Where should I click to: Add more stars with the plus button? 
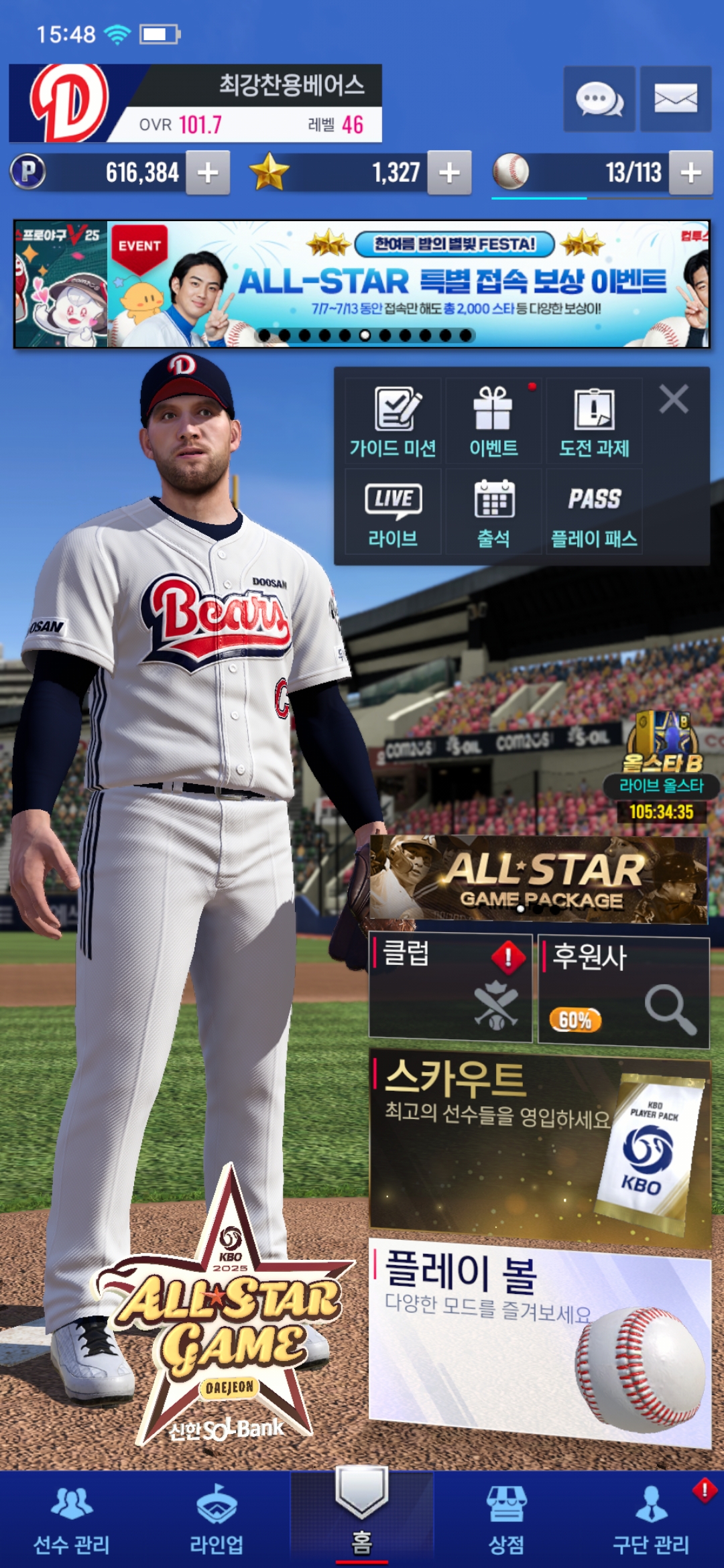449,173
